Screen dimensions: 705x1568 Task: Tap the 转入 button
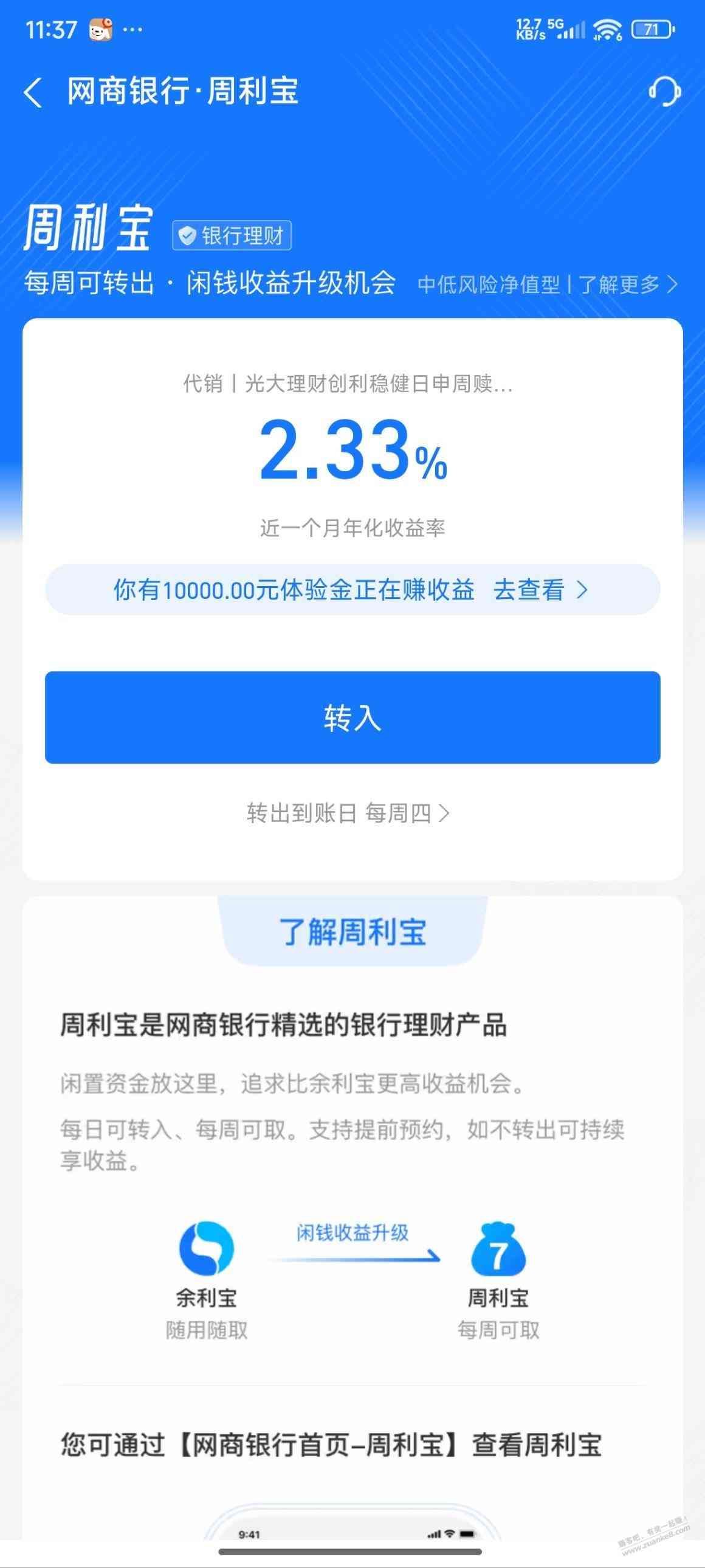tap(352, 717)
